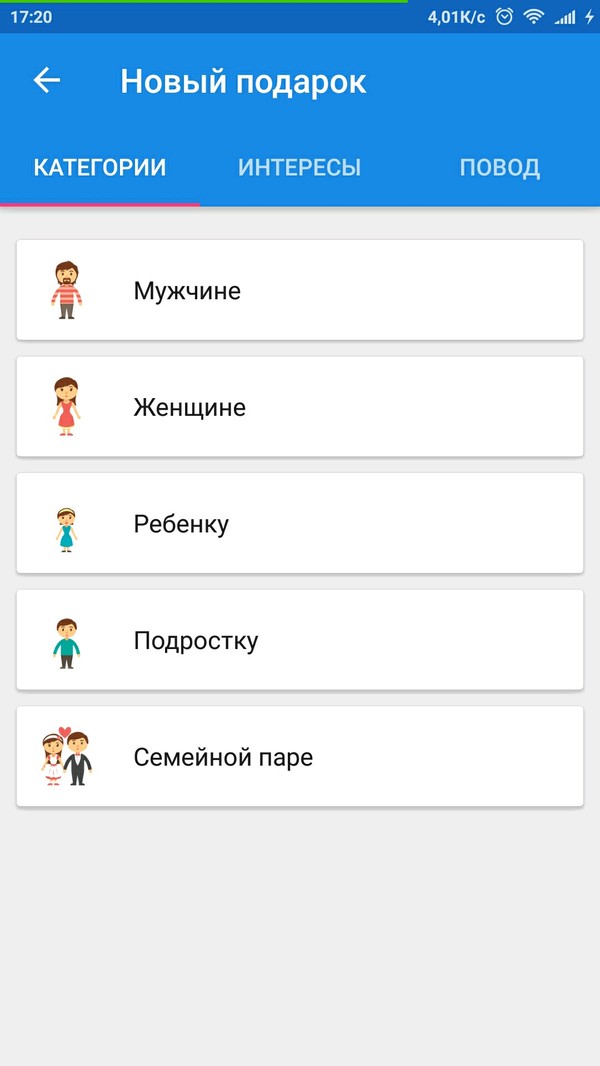Select the Женщине category
This screenshot has width=600, height=1066.
tap(299, 407)
